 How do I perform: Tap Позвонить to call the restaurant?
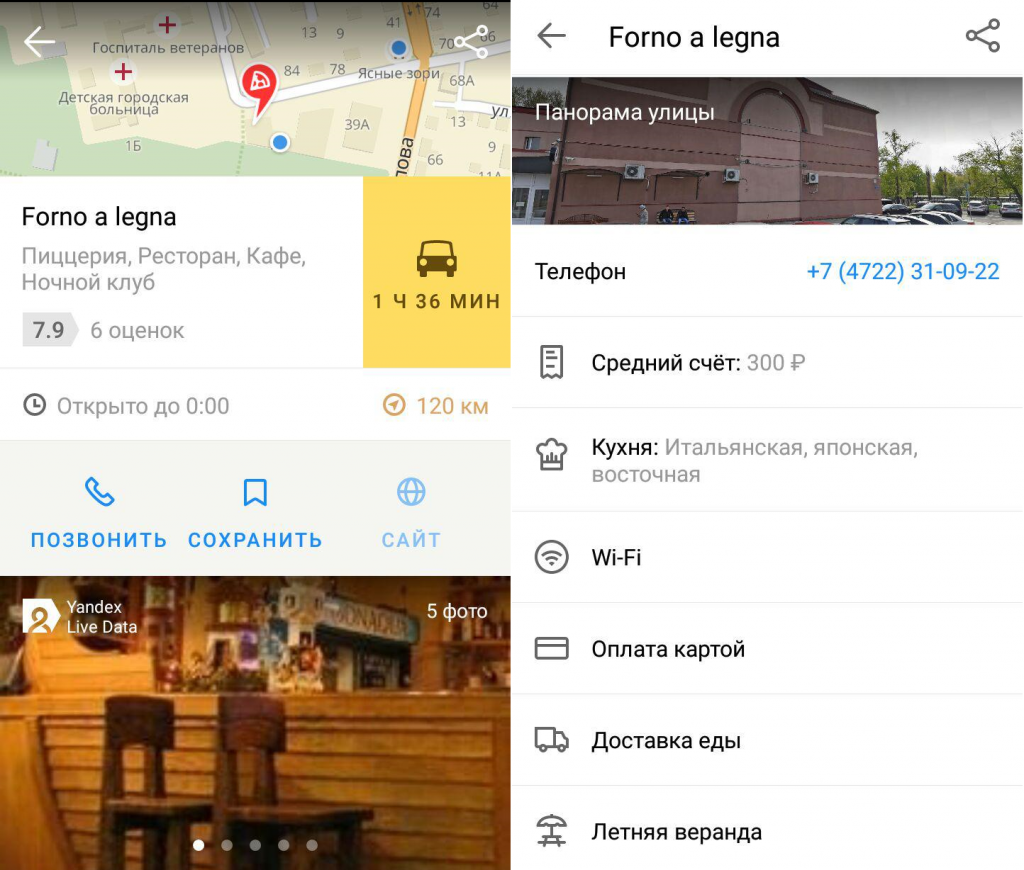[98, 514]
